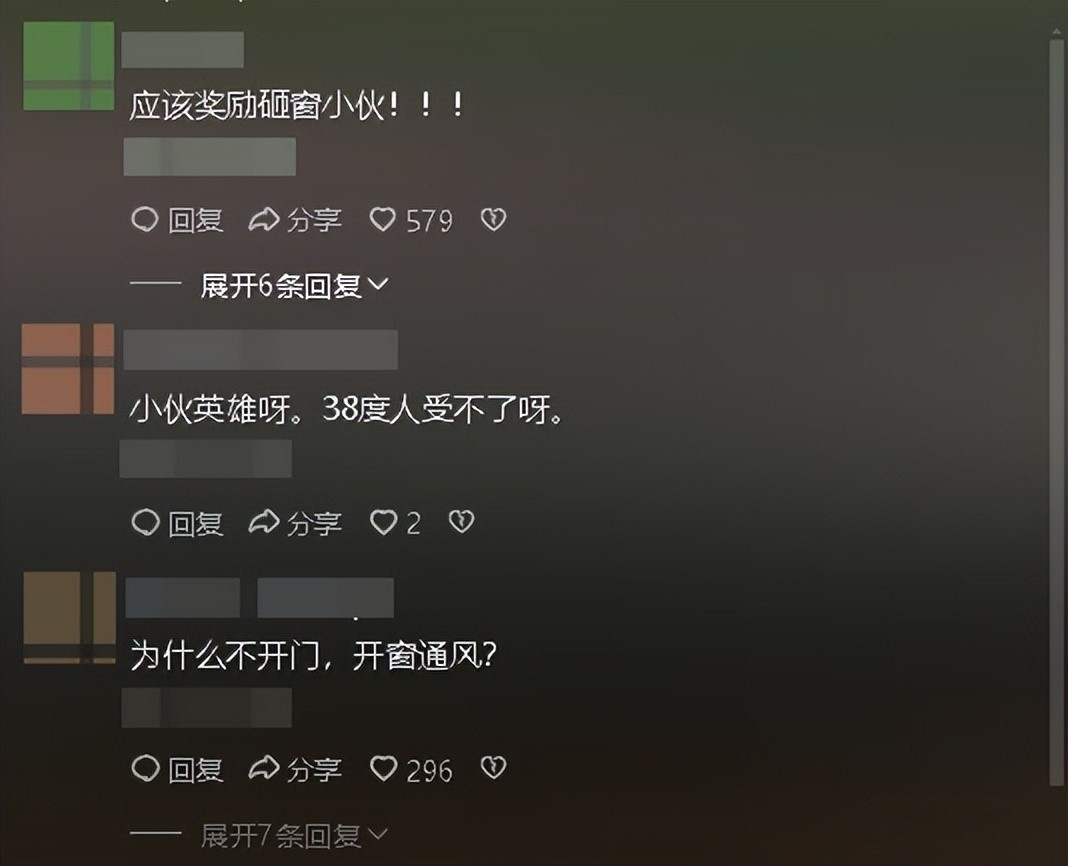Share the comment 应该奖励砸窗小伙
Screen dimensions: 1068x866
295,220
